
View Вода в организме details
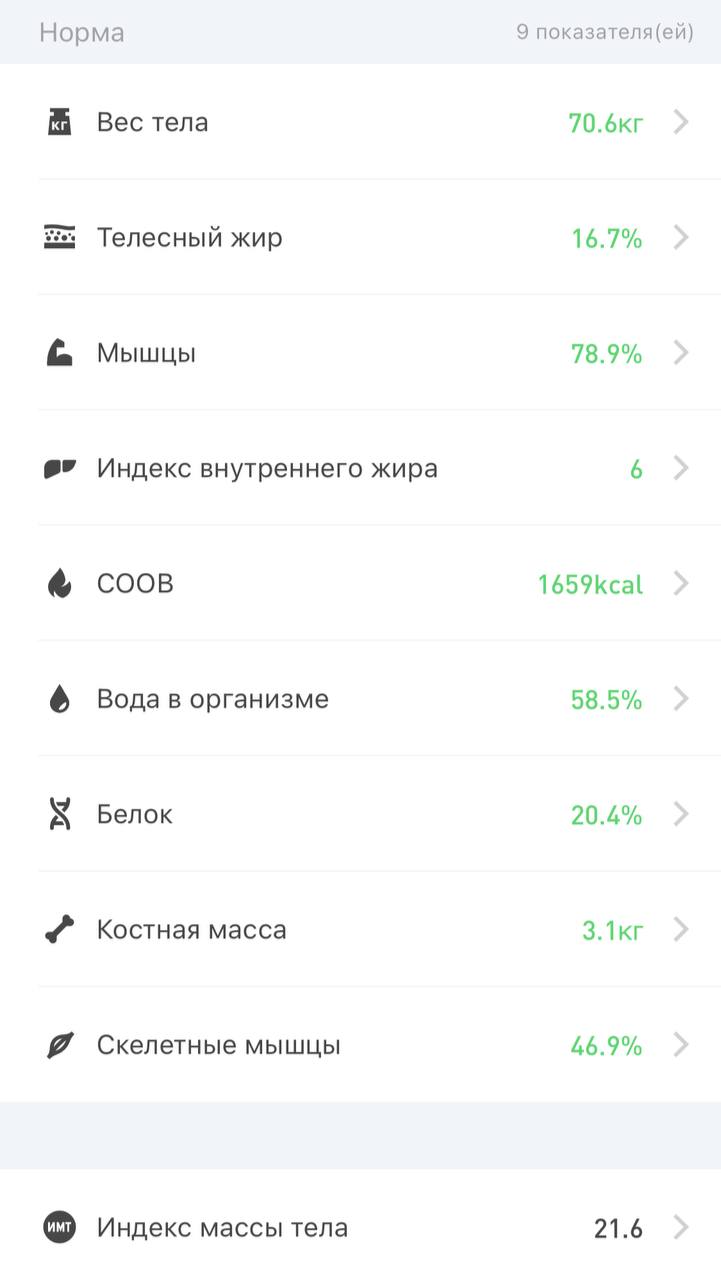[x=360, y=699]
